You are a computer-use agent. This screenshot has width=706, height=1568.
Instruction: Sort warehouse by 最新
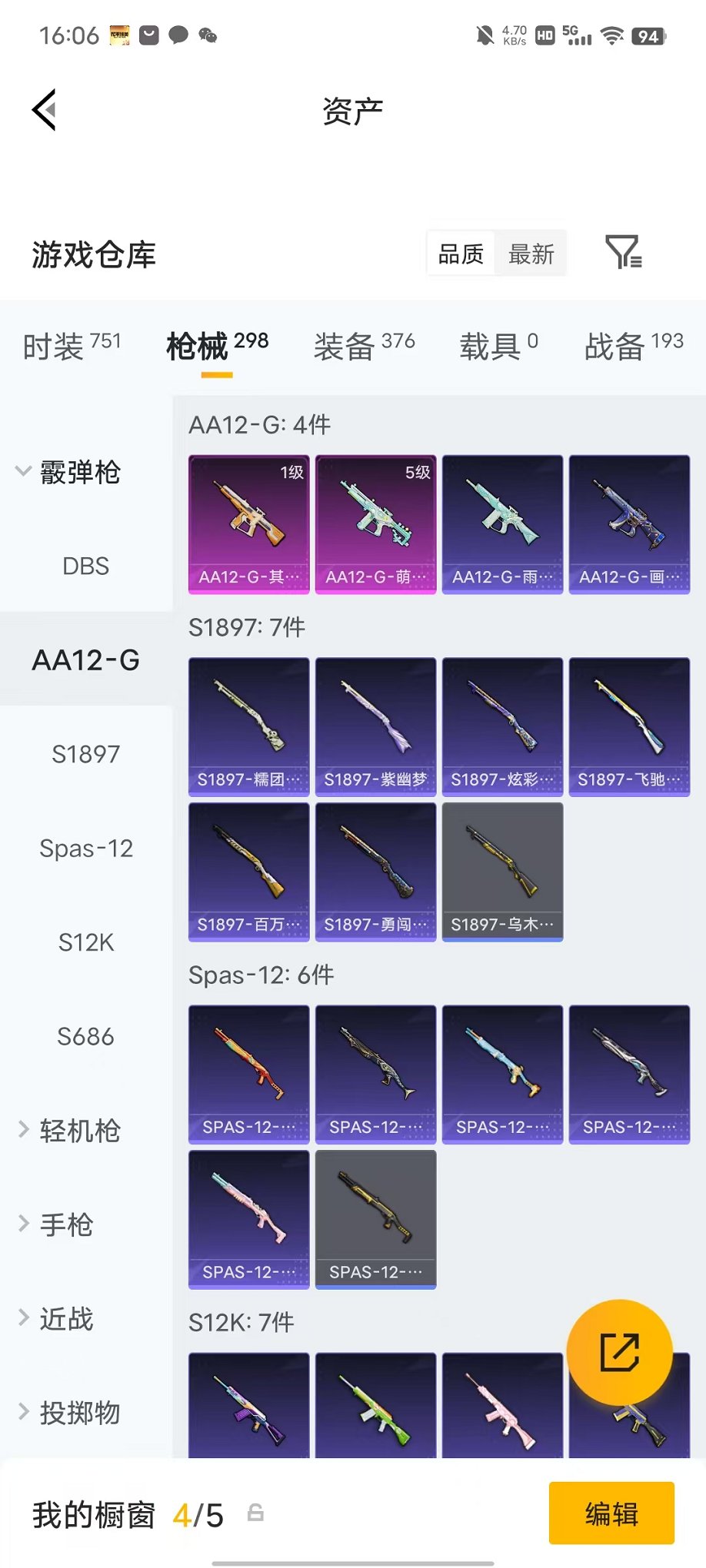tap(531, 254)
